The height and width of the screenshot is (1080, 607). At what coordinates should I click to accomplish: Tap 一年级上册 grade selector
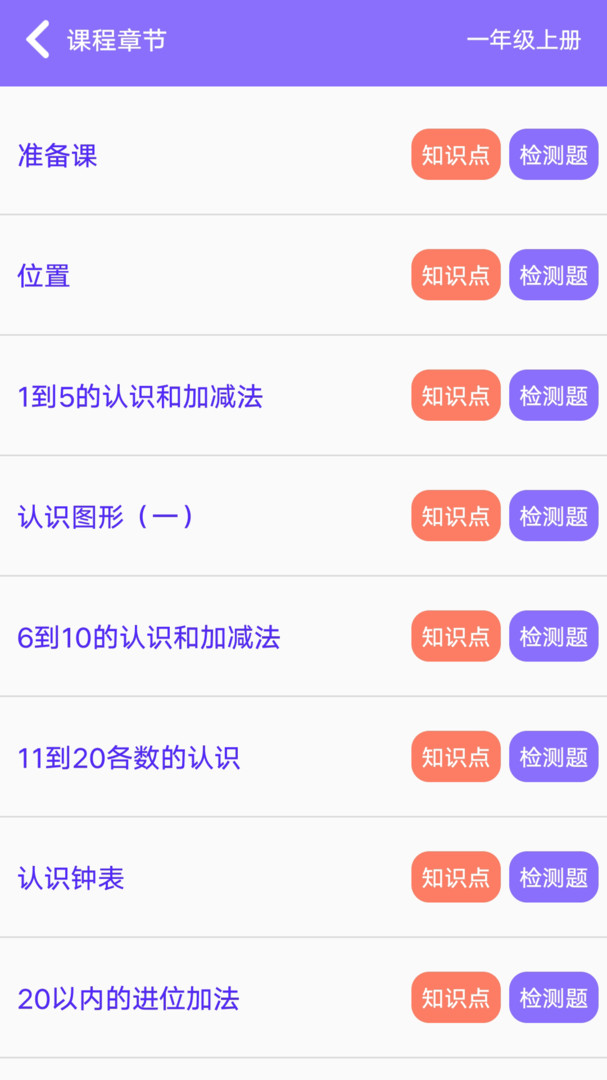[x=523, y=41]
